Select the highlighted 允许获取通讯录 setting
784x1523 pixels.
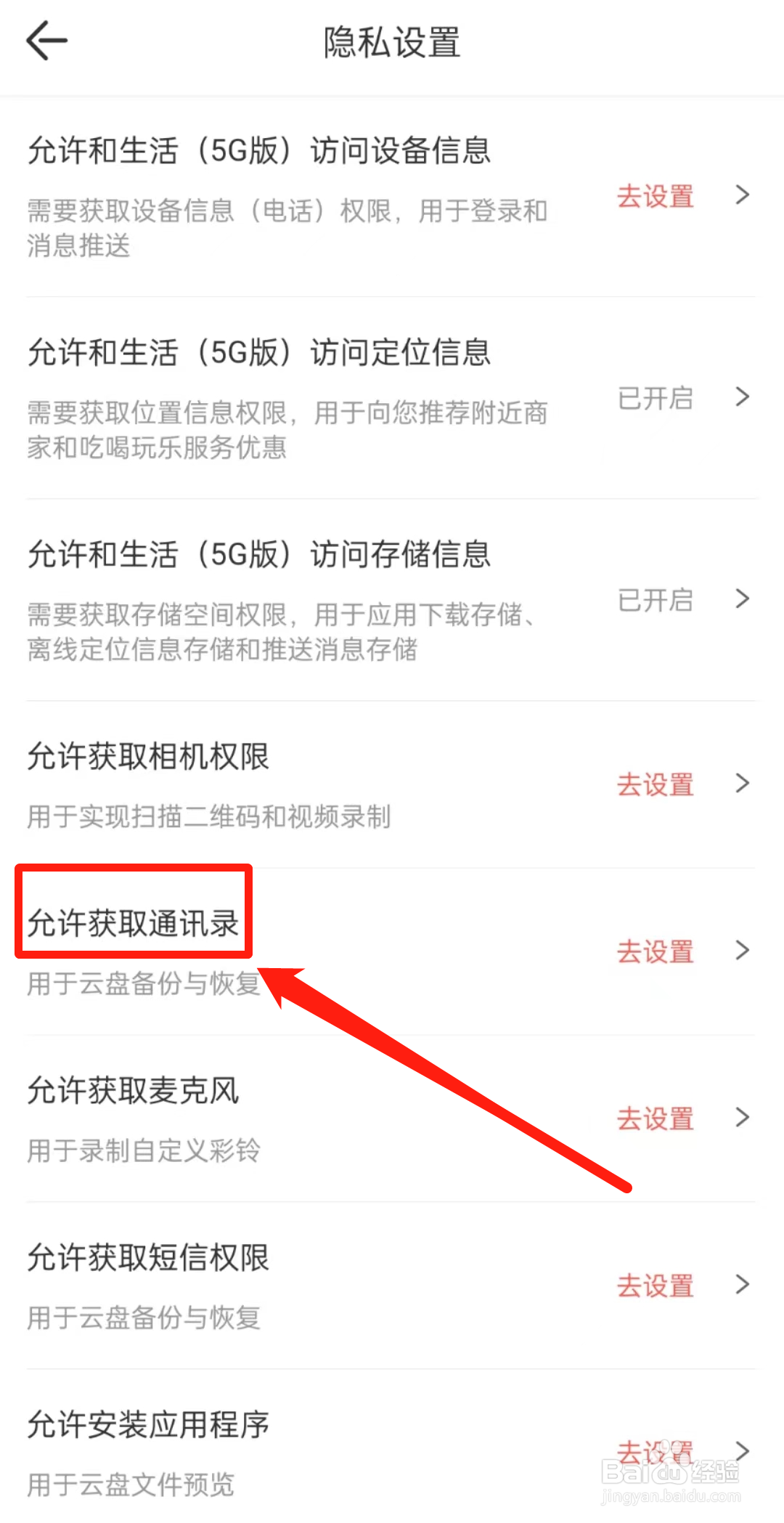point(134,917)
